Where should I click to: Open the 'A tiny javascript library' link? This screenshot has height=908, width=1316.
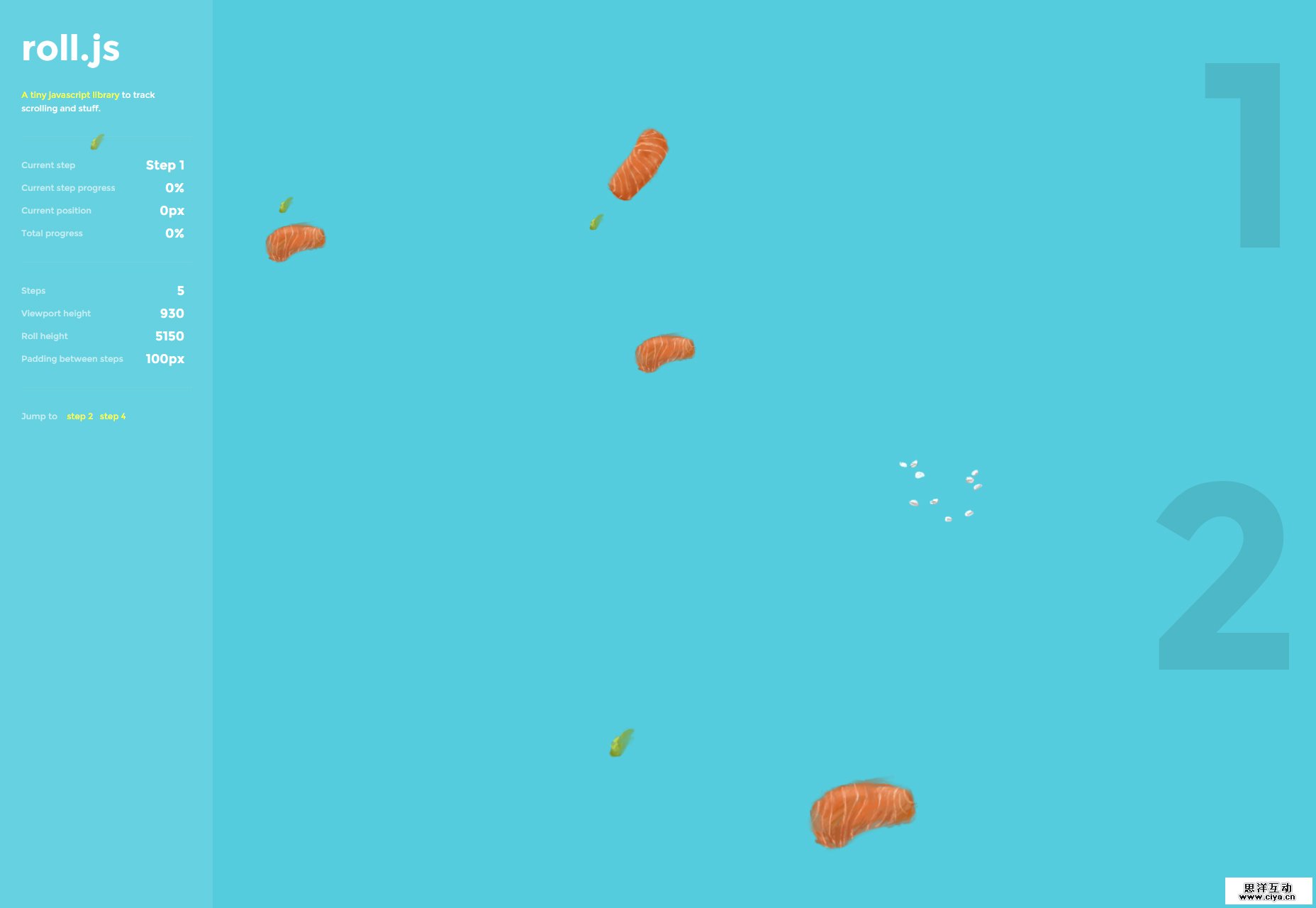coord(70,94)
